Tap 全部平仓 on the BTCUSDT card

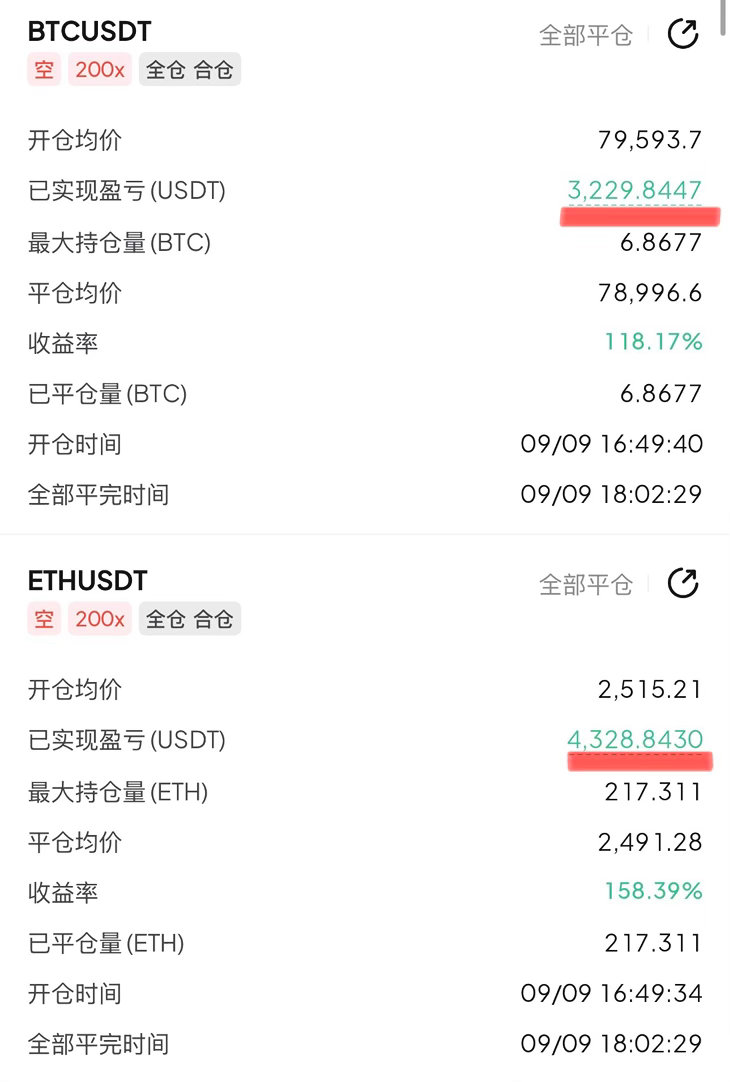coord(586,35)
